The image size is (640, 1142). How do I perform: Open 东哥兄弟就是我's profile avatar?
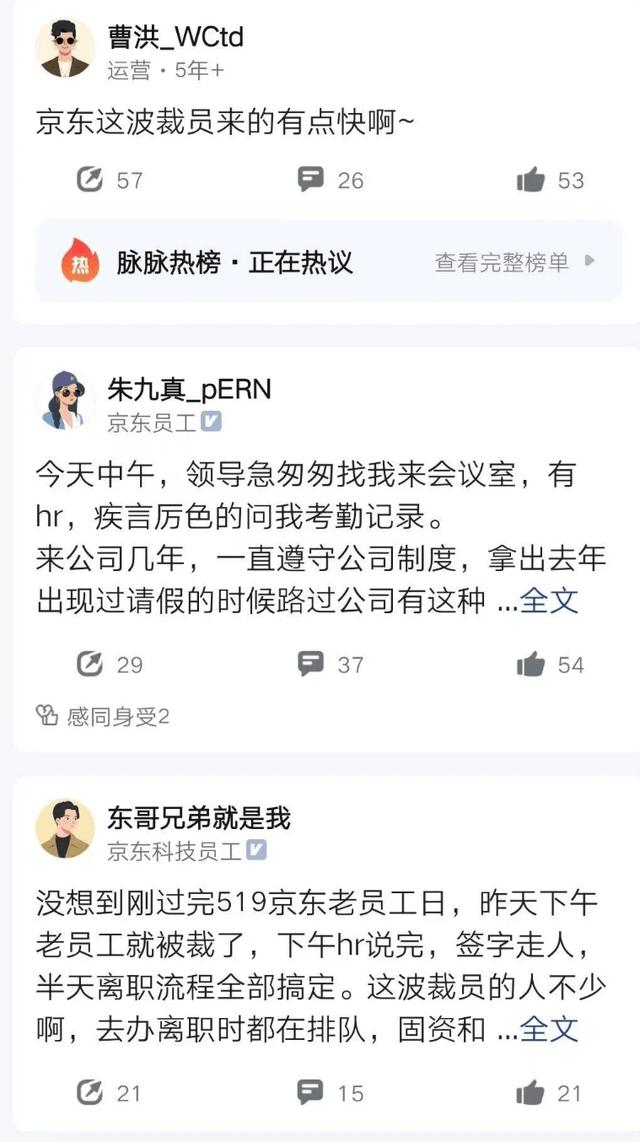[x=66, y=828]
